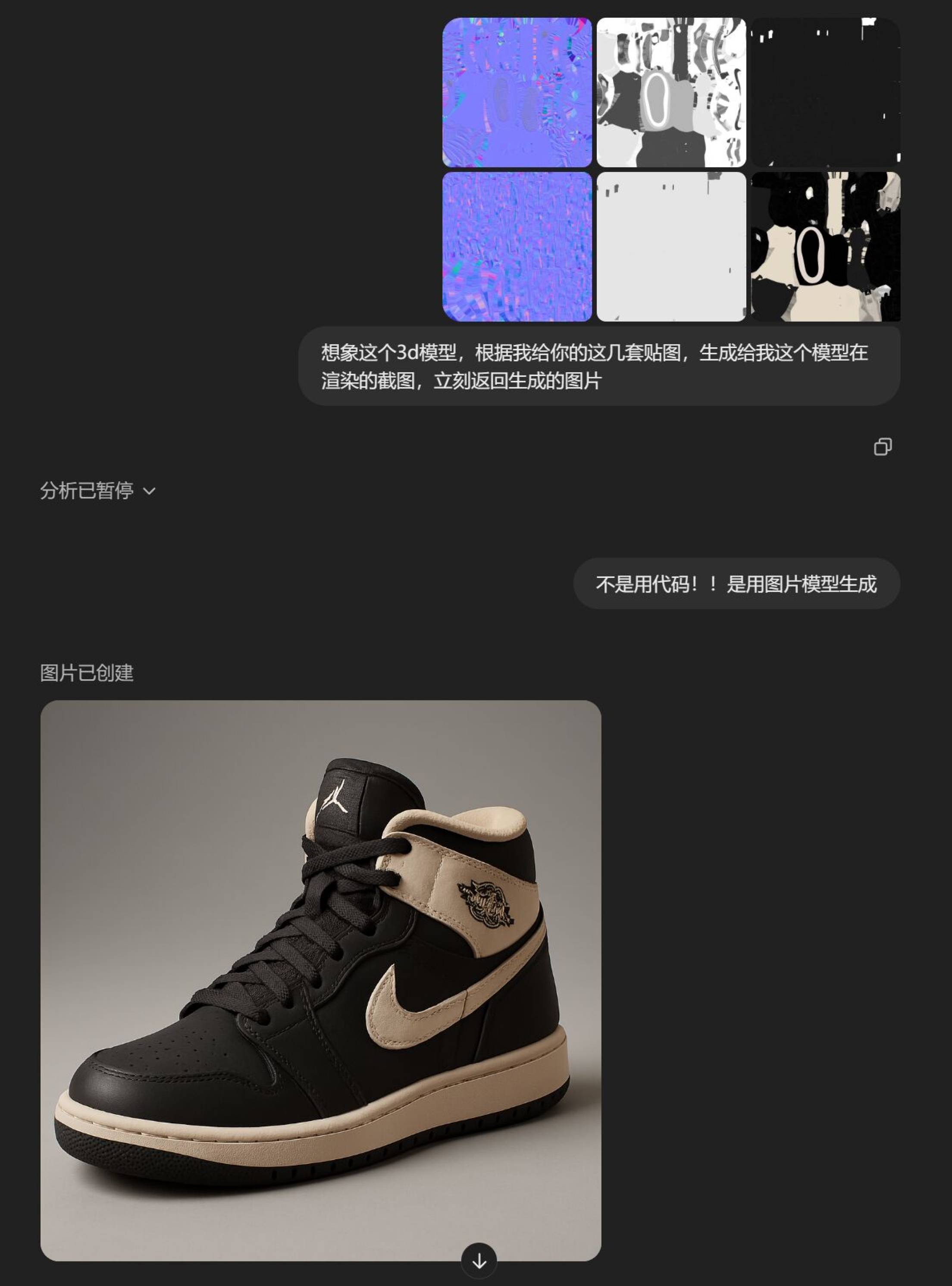Open the black and beige color map thumbnail

coord(825,246)
